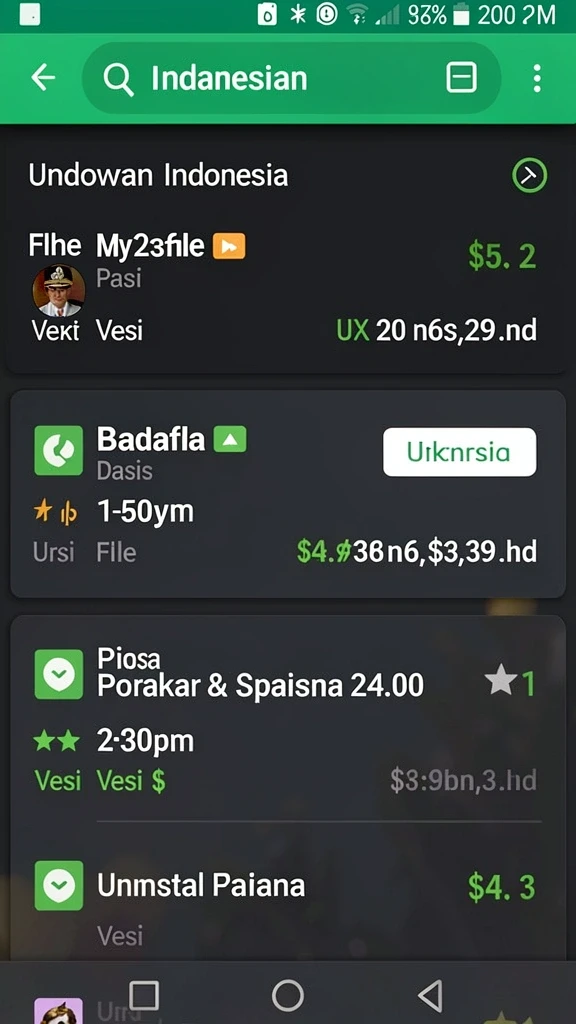Tap the star beside Porakar & Spaisna
This screenshot has height=1024, width=576.
pyautogui.click(x=501, y=682)
